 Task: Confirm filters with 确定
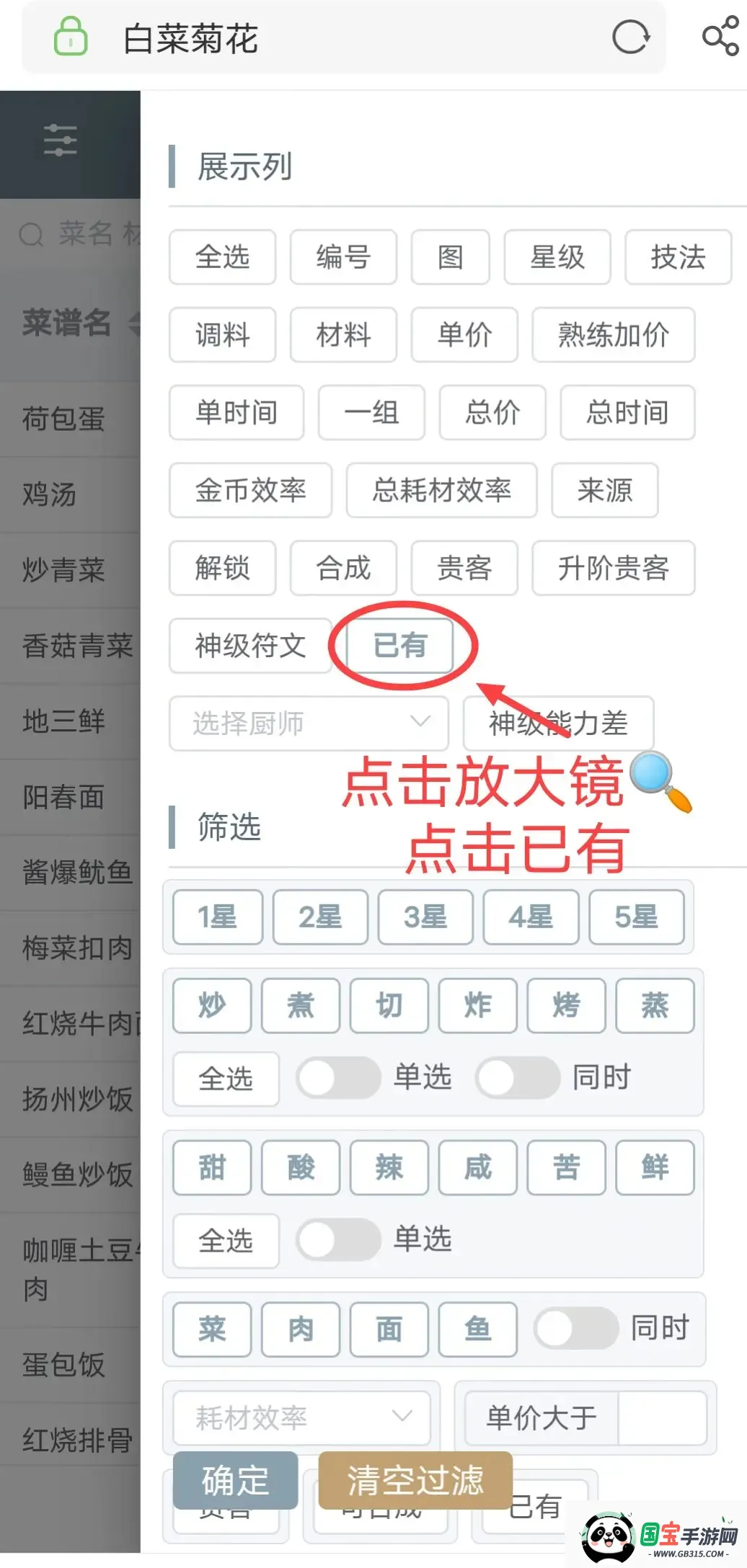(235, 1480)
